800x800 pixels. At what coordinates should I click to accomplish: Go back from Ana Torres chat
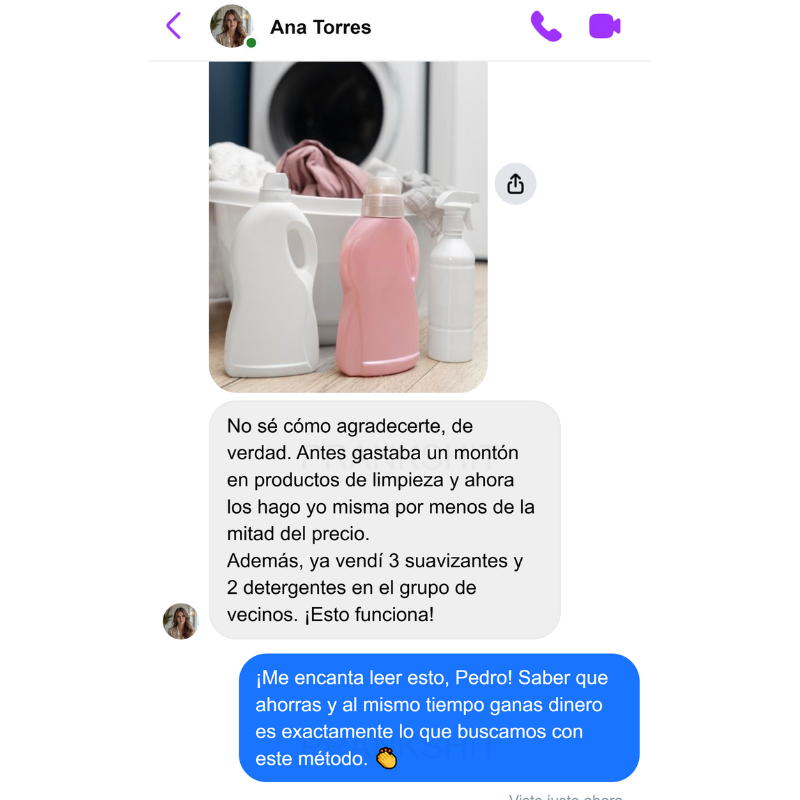pos(174,26)
